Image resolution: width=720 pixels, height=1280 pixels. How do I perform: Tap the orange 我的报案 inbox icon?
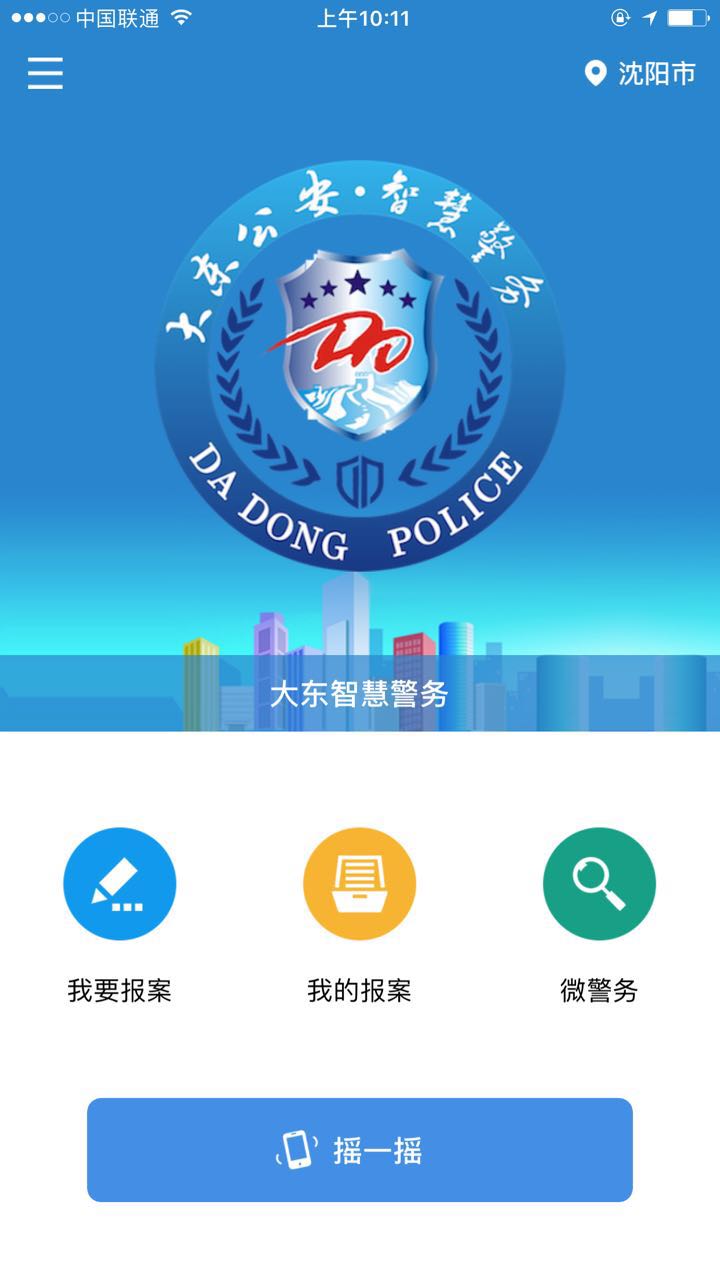tap(360, 884)
